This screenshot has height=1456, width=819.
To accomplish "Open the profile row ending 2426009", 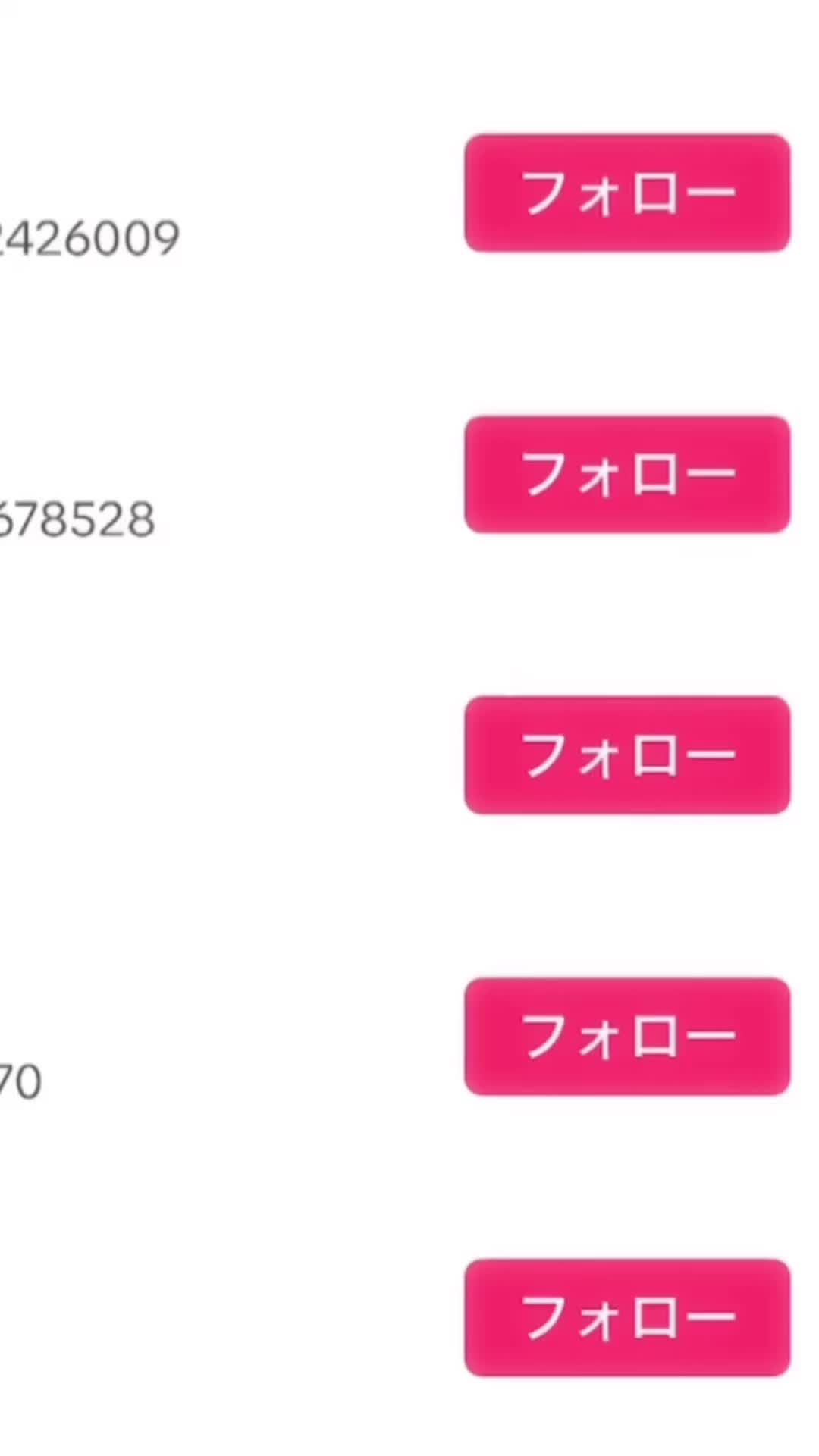I will [91, 238].
